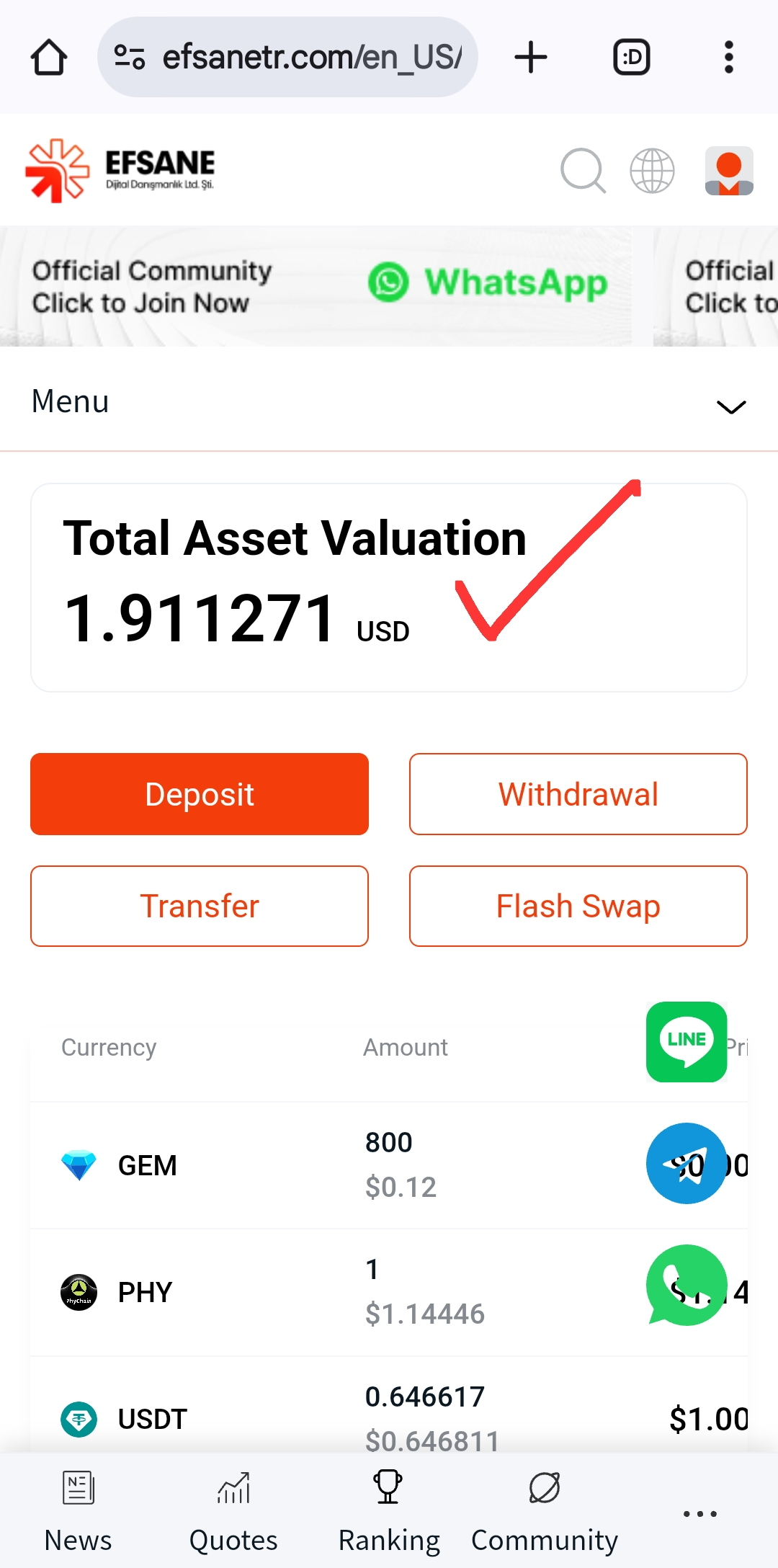
Task: Tap the browser address bar
Action: point(311,57)
